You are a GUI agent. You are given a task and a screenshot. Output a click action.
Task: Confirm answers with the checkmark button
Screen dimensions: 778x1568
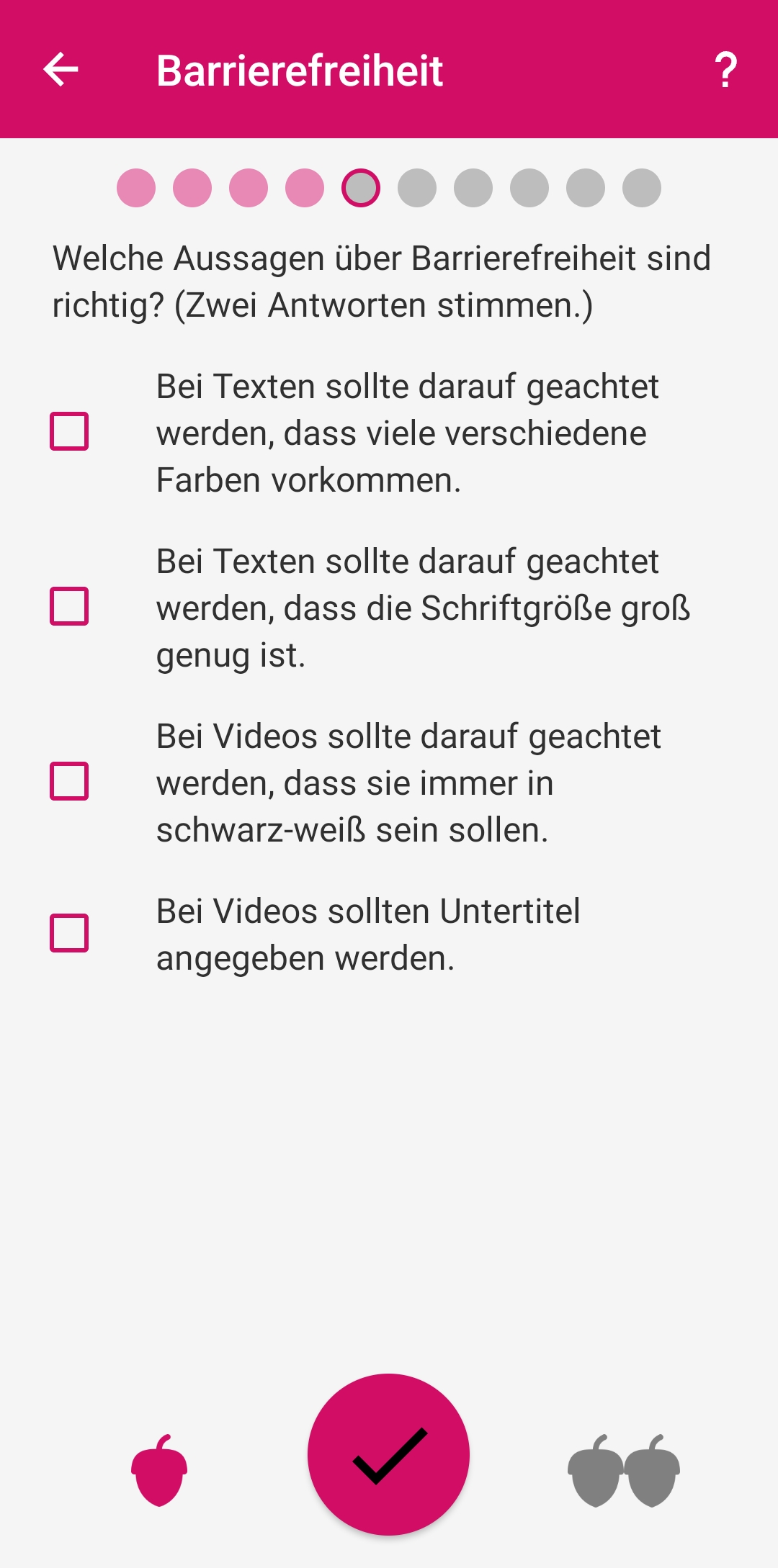tap(388, 1454)
